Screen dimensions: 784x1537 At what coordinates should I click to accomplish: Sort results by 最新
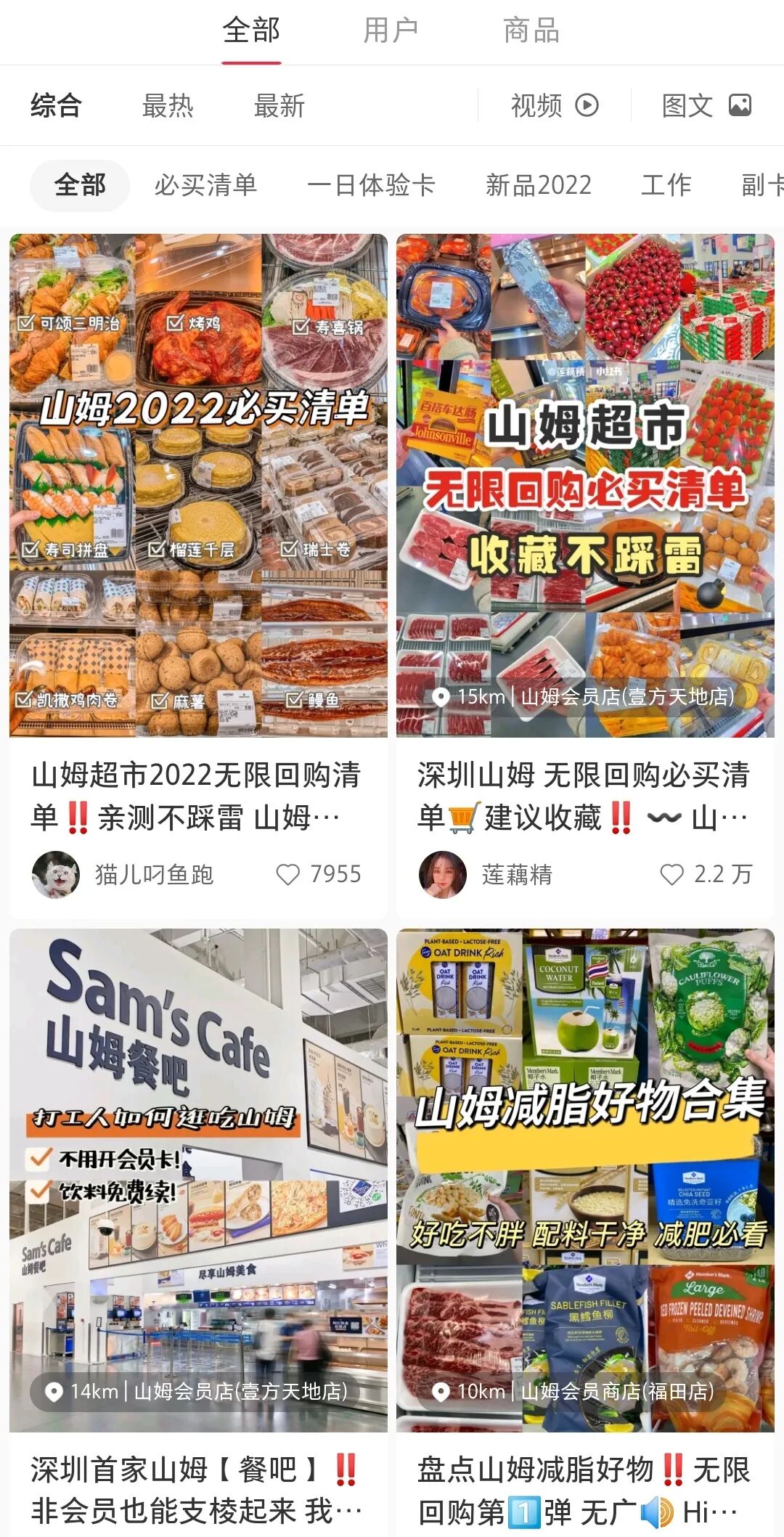[x=279, y=106]
